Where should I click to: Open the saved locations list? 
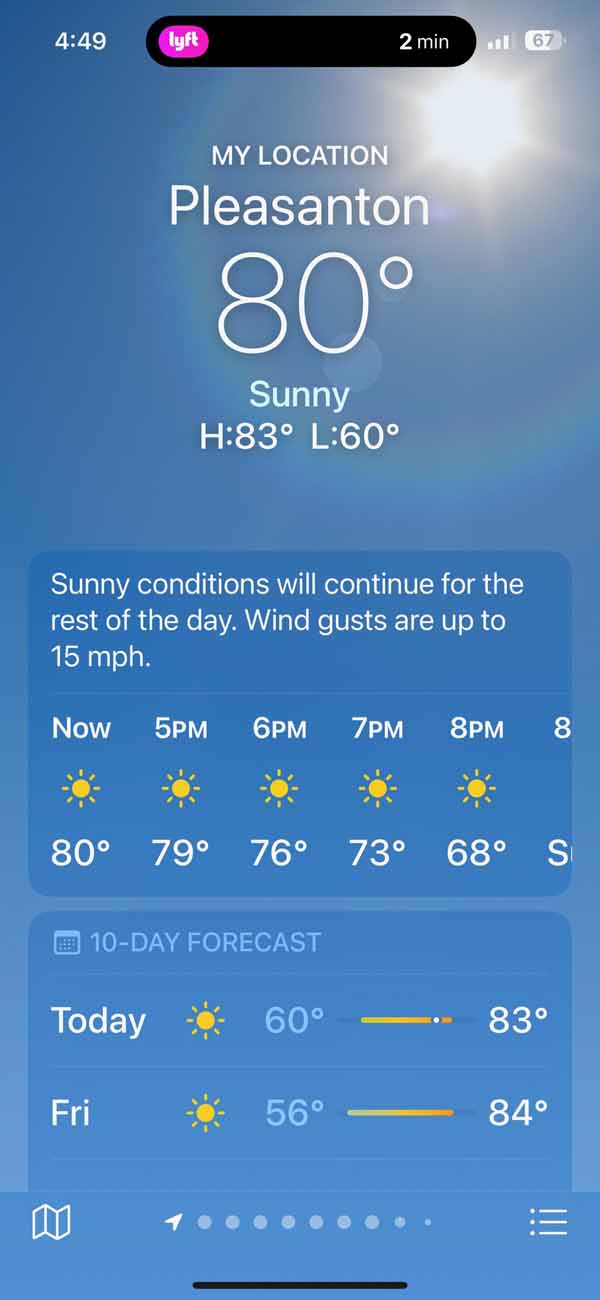point(548,1221)
